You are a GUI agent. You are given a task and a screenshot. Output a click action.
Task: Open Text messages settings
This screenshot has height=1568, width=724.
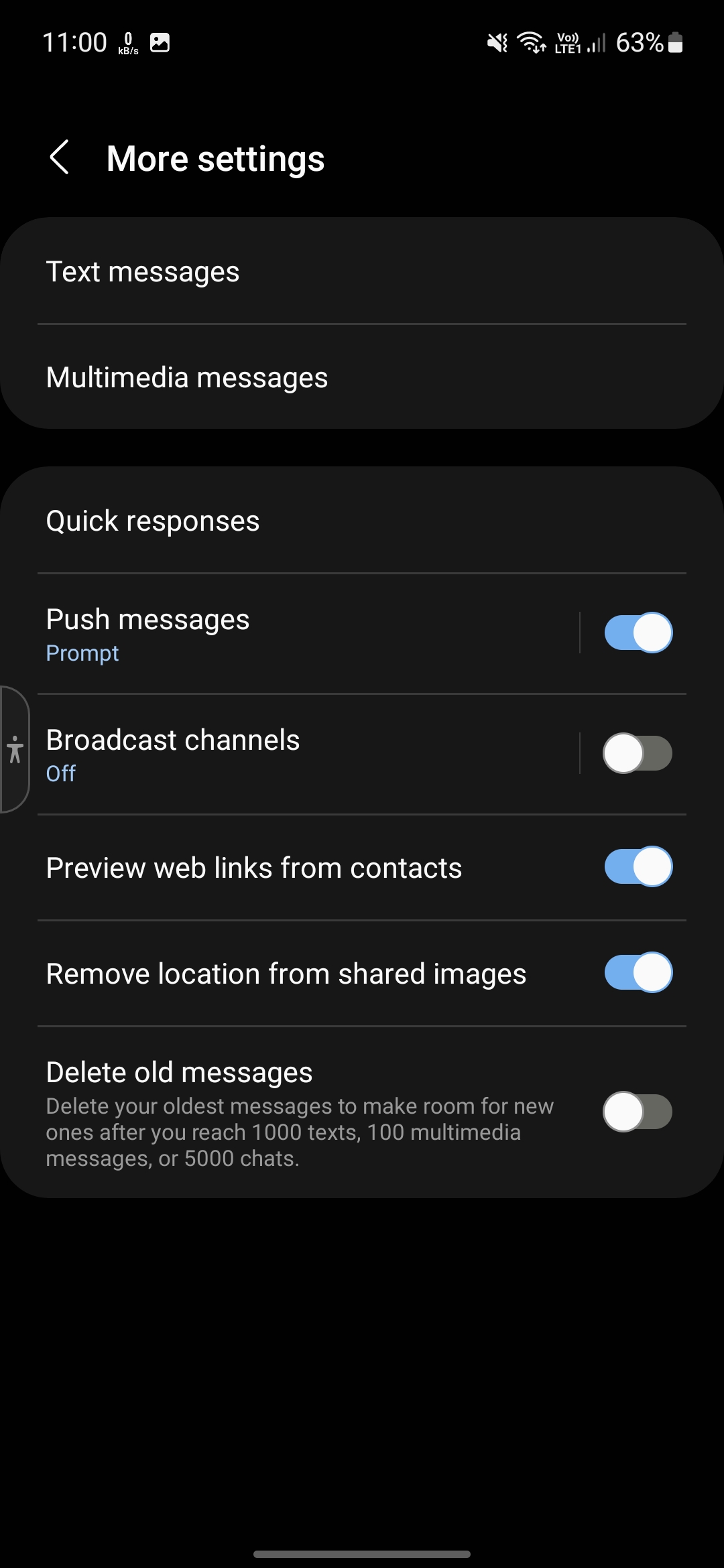point(268,271)
